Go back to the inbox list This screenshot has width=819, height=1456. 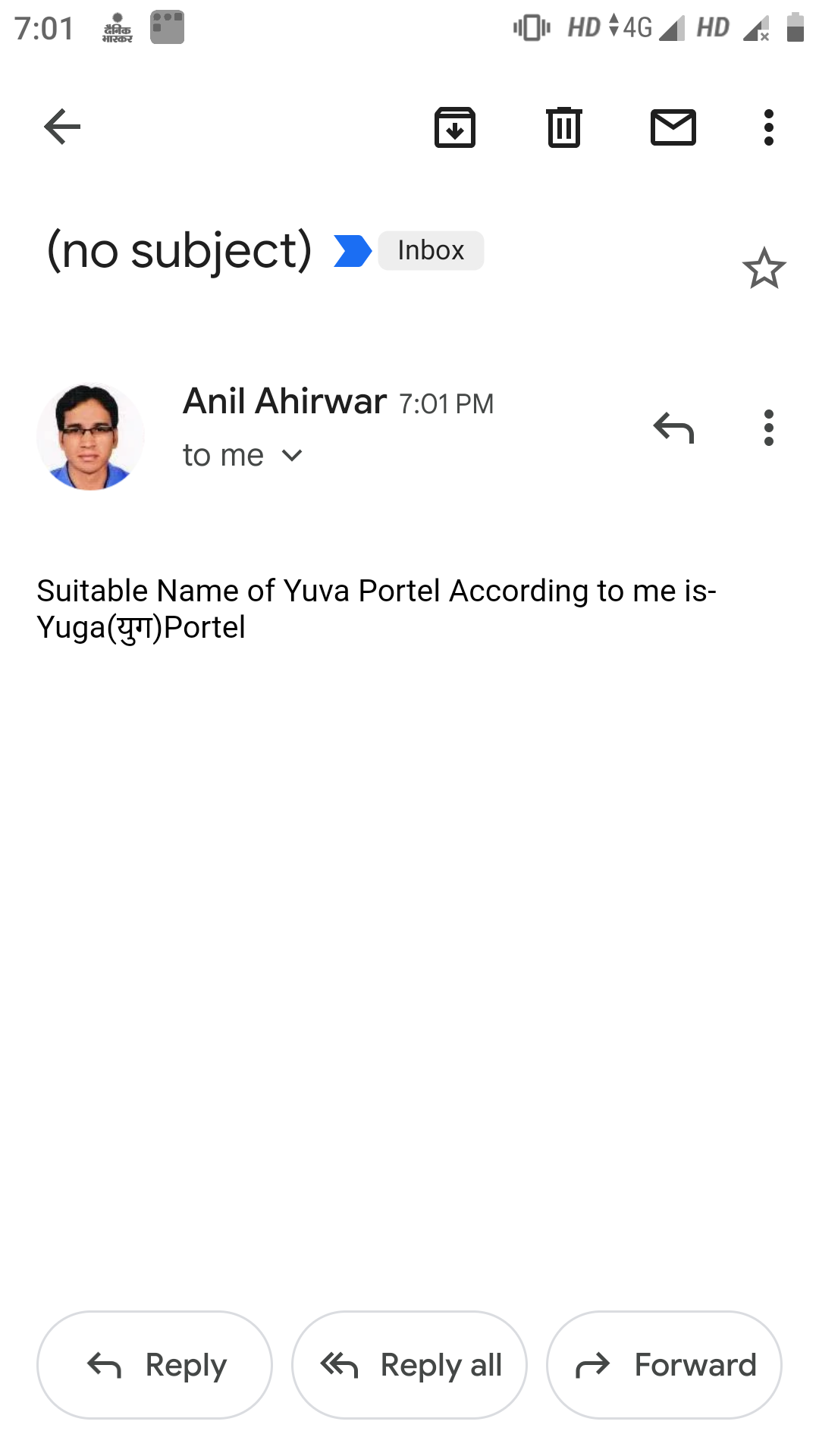point(62,127)
